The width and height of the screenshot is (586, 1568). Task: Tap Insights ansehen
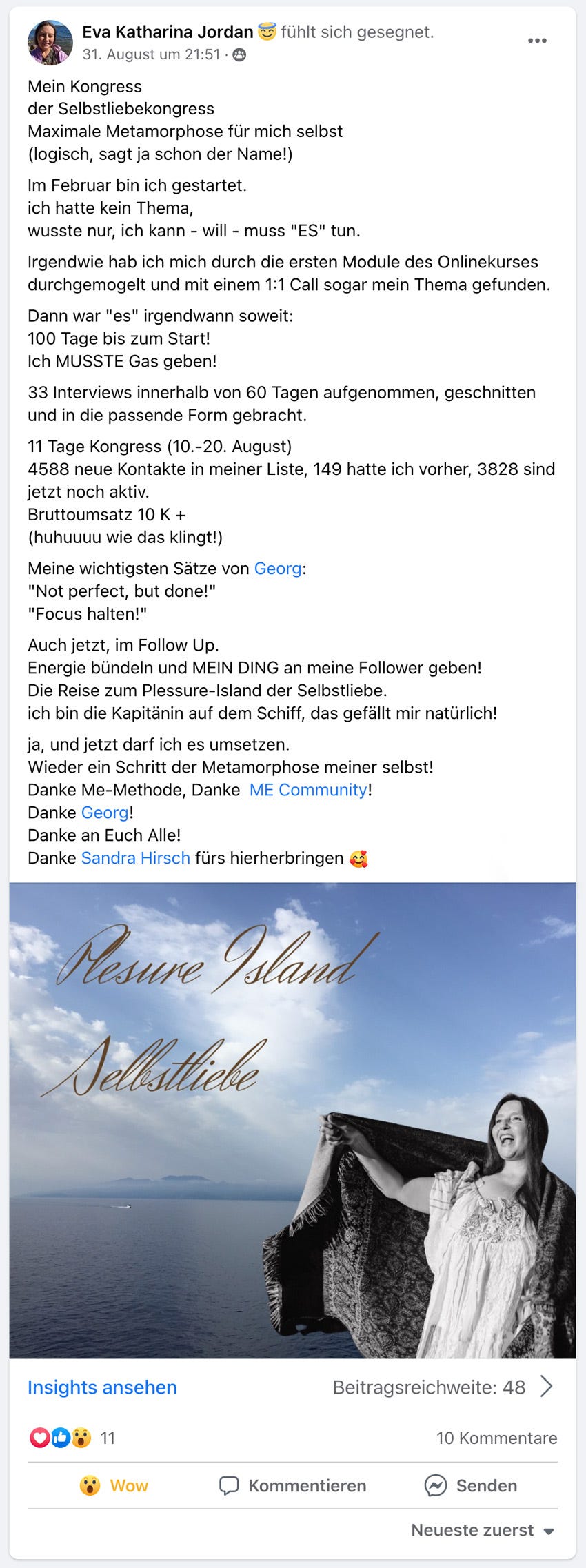[x=102, y=1387]
